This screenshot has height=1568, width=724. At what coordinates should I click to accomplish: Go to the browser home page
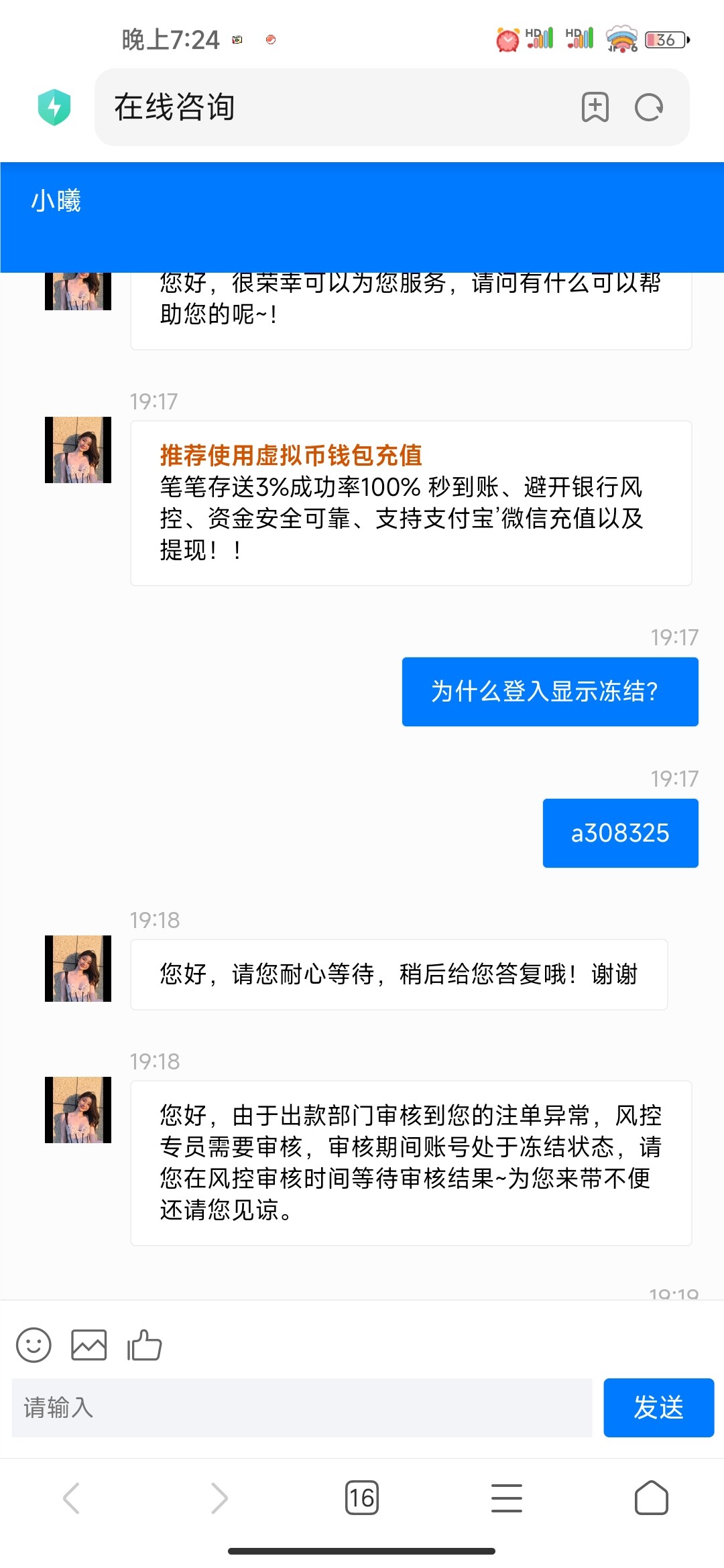[x=652, y=1498]
